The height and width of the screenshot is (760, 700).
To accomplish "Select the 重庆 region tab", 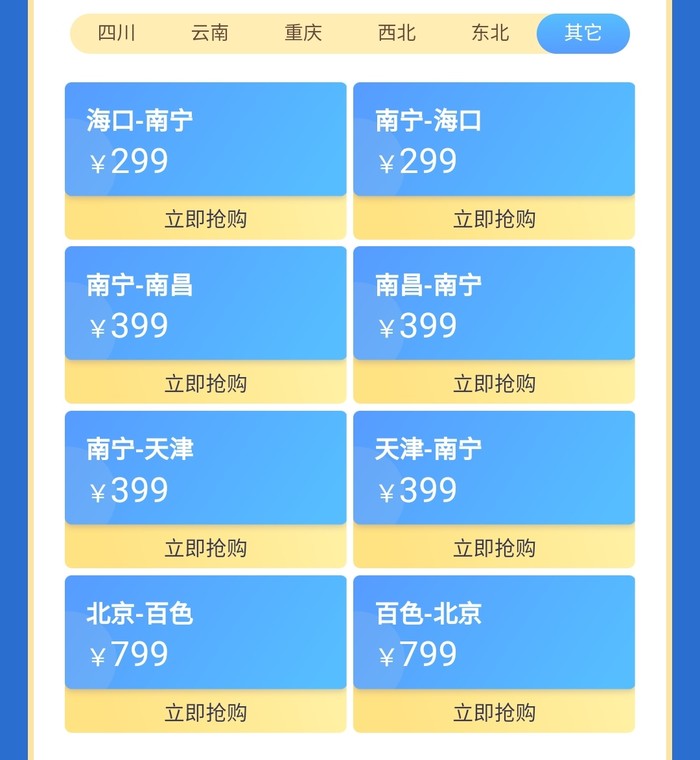I will (303, 33).
